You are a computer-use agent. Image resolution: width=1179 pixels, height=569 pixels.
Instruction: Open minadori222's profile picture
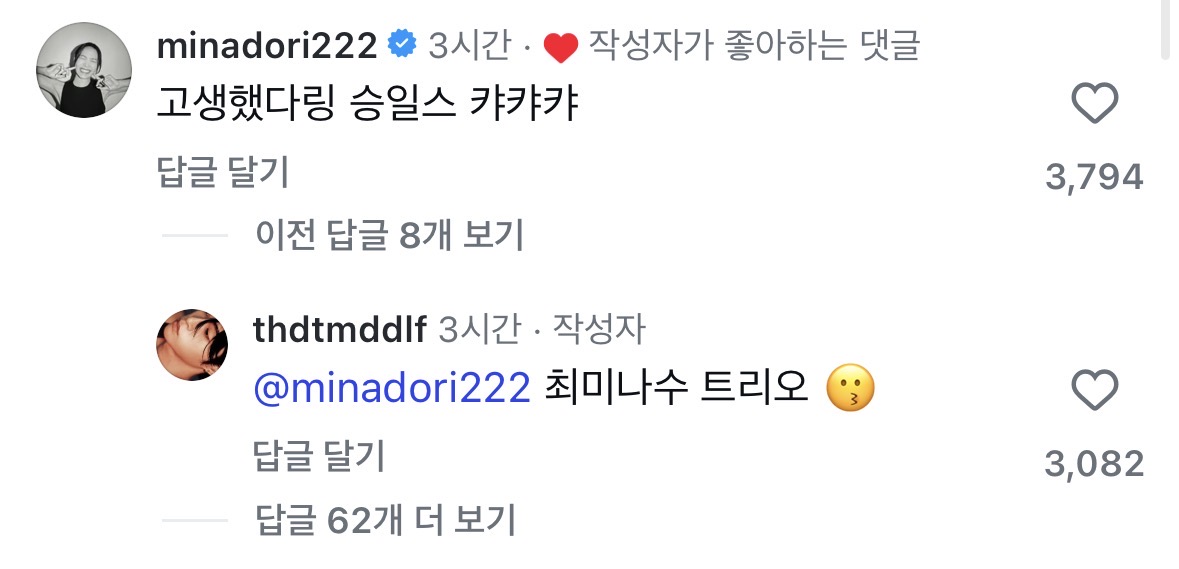point(84,69)
